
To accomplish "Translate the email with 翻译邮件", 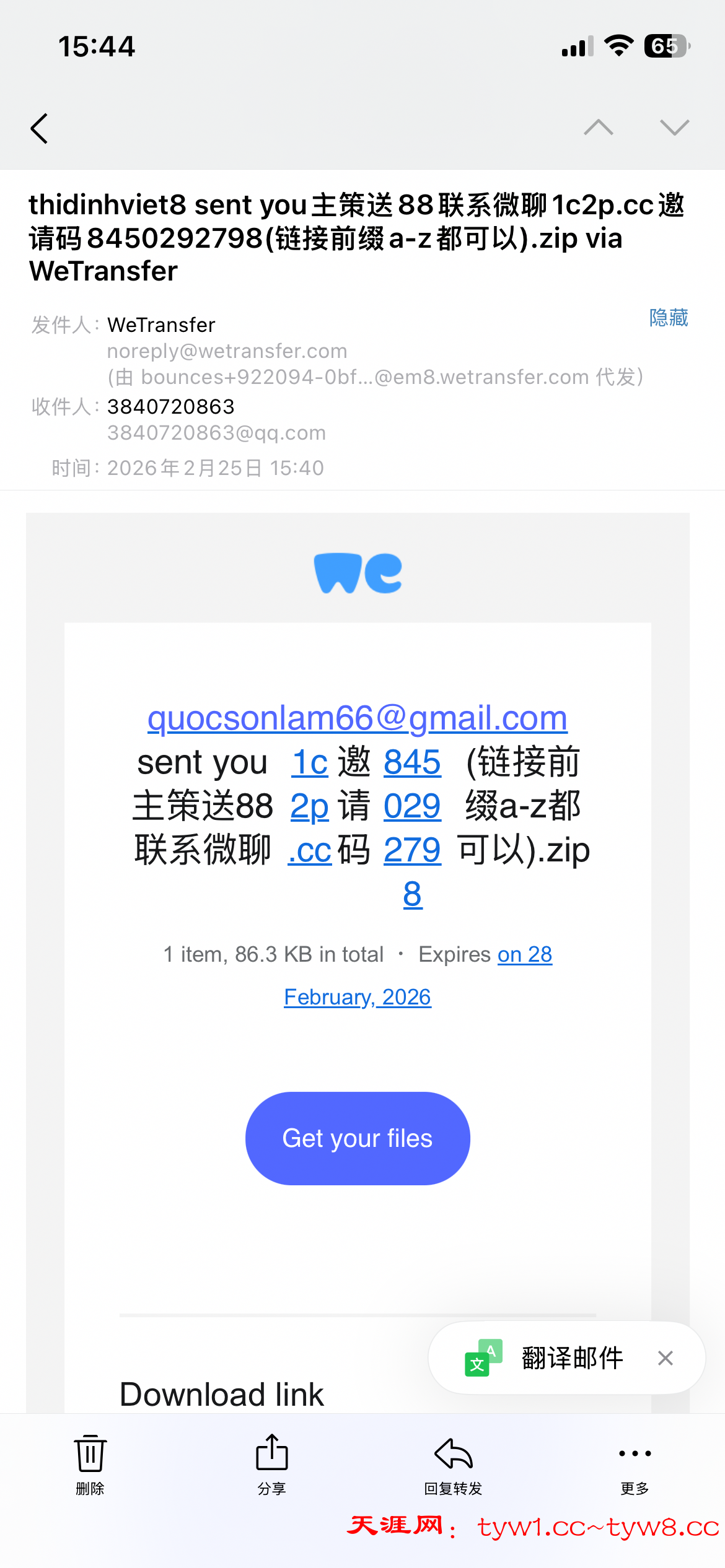I will [x=571, y=1358].
